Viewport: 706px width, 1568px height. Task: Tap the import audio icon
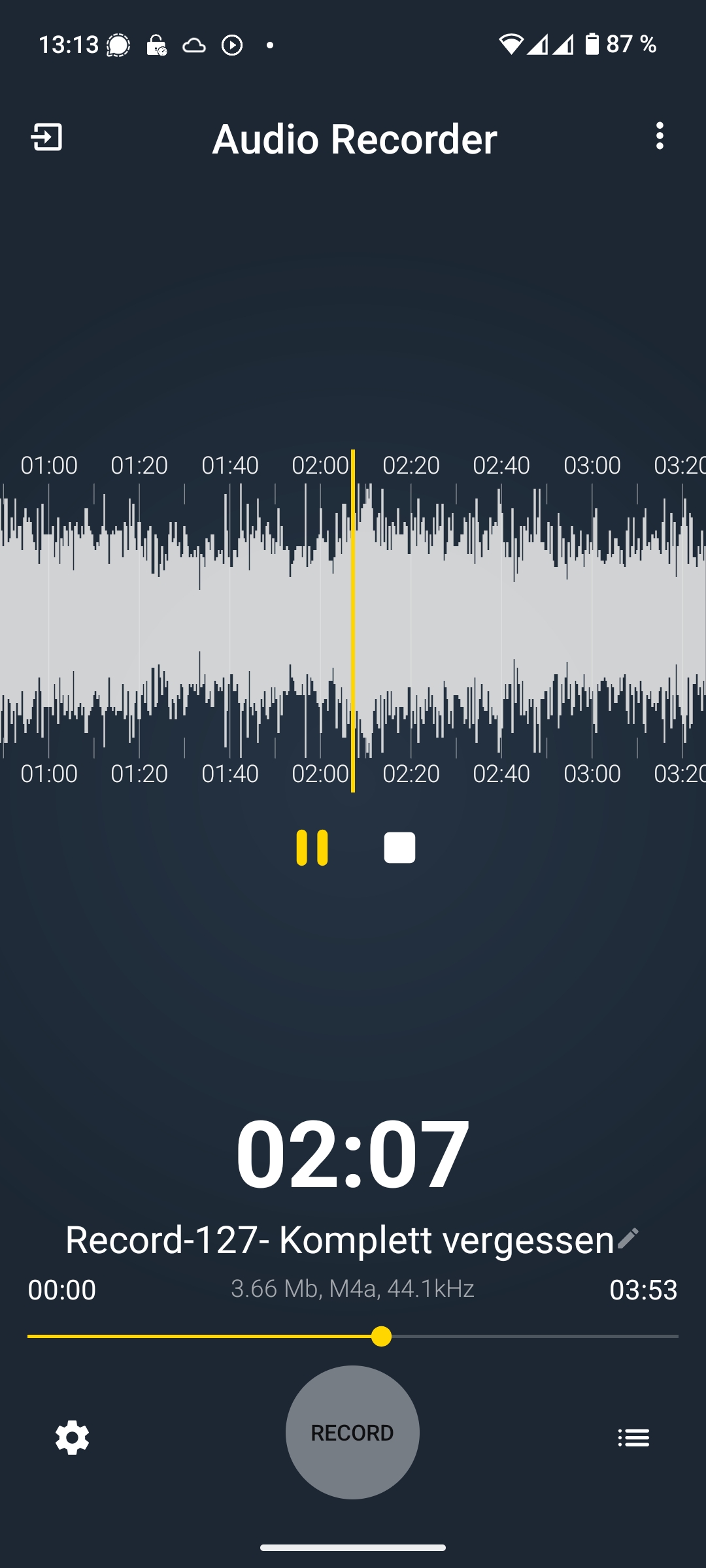(x=47, y=137)
